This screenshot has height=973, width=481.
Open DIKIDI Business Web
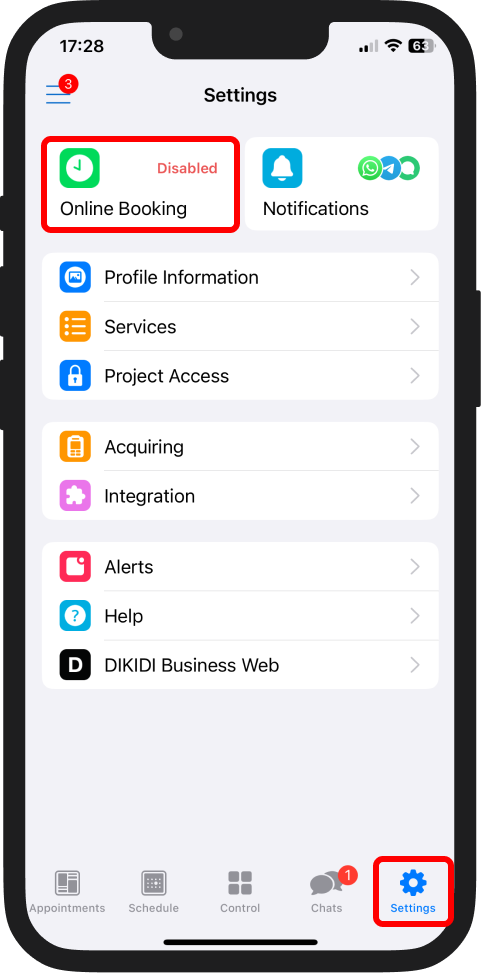(x=240, y=665)
